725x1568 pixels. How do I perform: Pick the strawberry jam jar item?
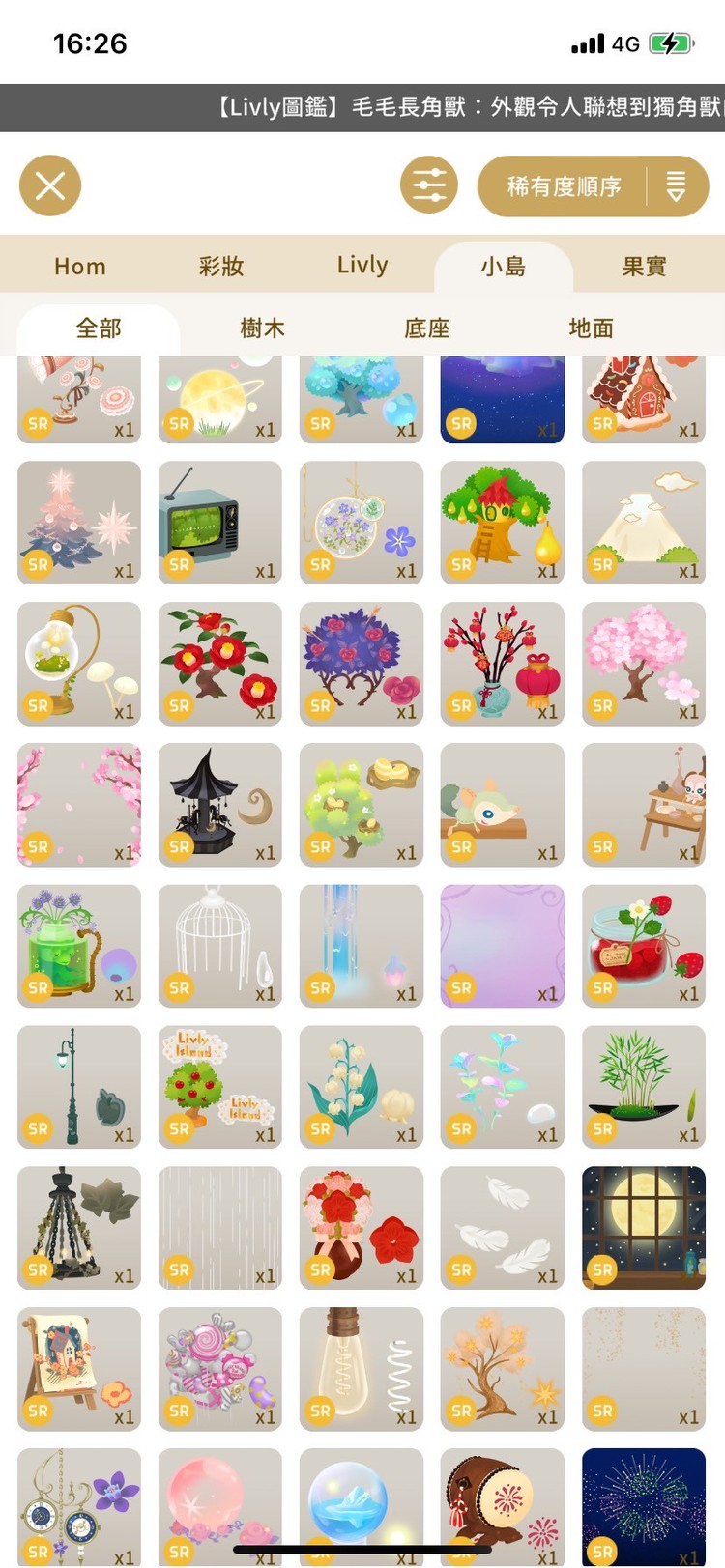[x=643, y=946]
